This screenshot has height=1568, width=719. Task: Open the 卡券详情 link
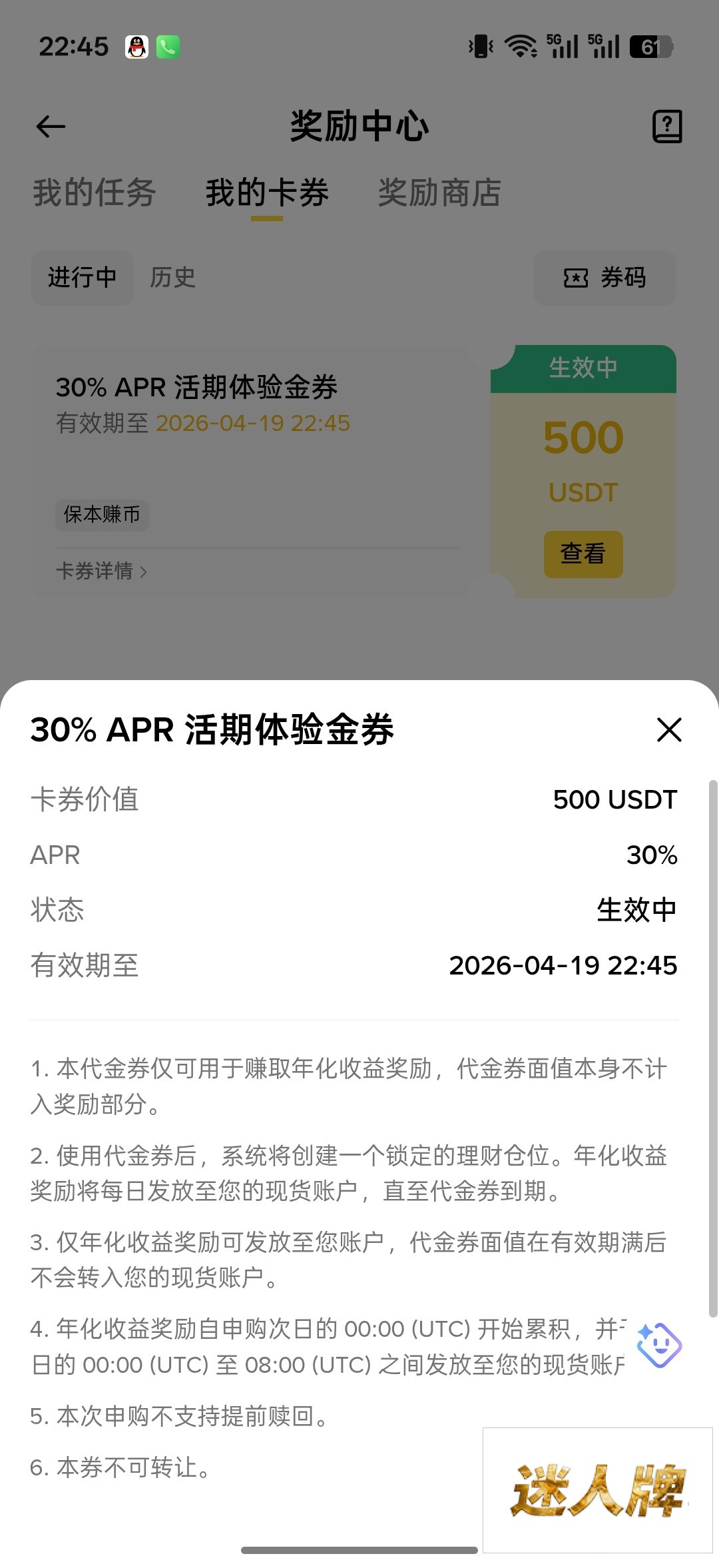click(x=101, y=571)
